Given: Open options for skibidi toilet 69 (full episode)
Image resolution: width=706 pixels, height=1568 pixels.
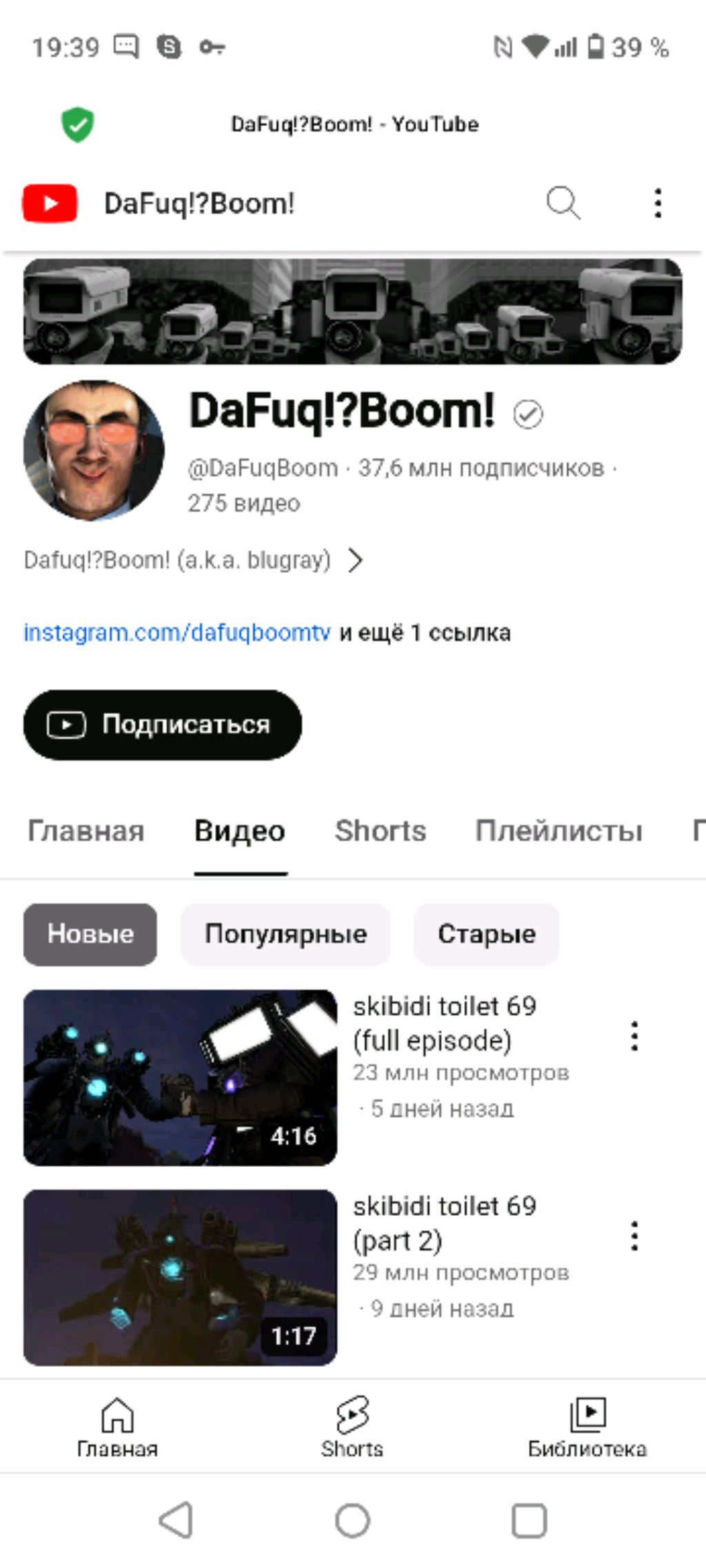Looking at the screenshot, I should coord(634,1036).
